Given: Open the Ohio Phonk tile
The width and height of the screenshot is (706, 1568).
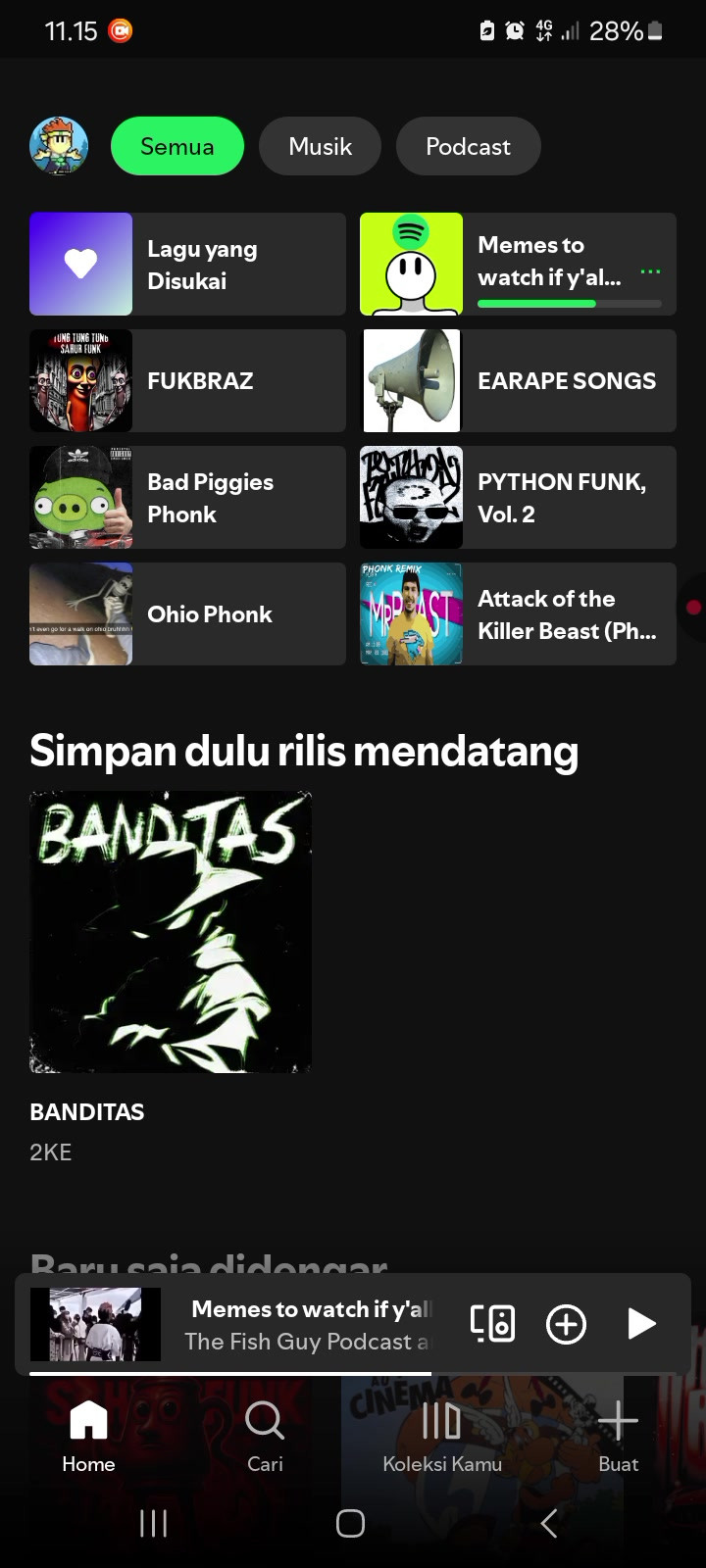Looking at the screenshot, I should coord(187,614).
